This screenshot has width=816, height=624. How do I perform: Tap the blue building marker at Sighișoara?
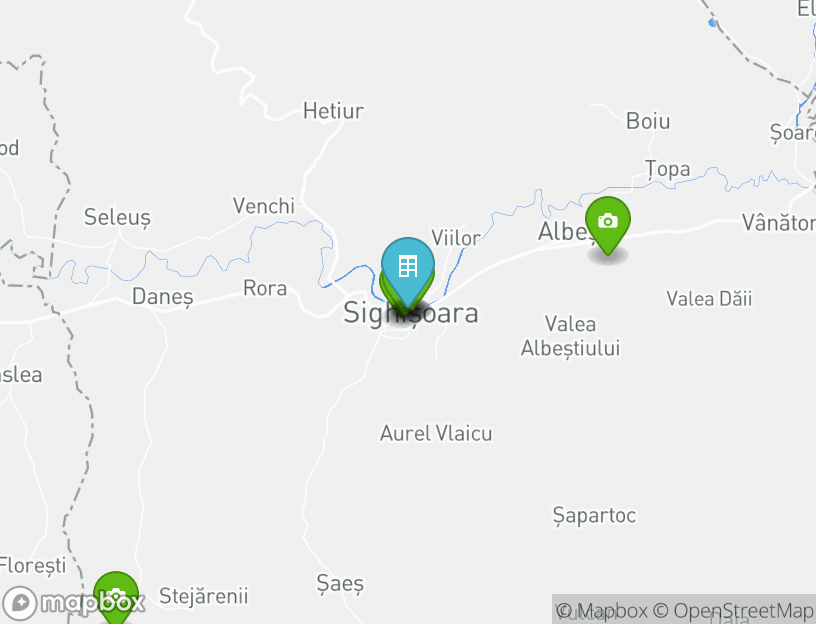tap(407, 266)
